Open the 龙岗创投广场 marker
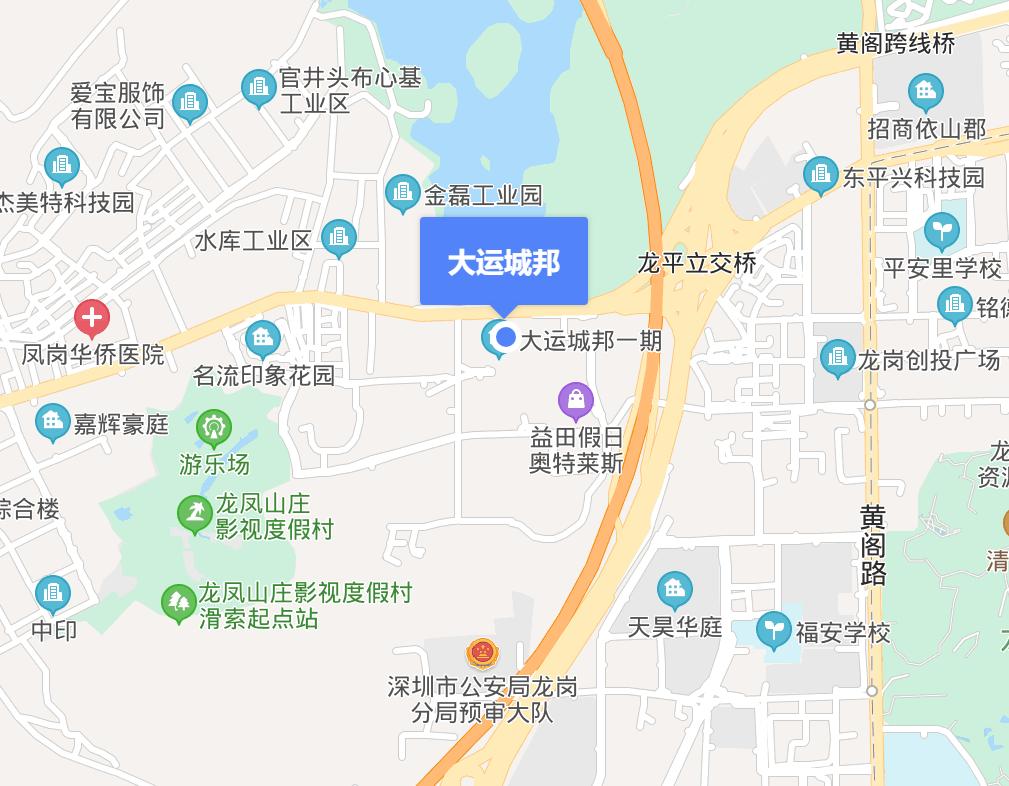 pos(837,358)
